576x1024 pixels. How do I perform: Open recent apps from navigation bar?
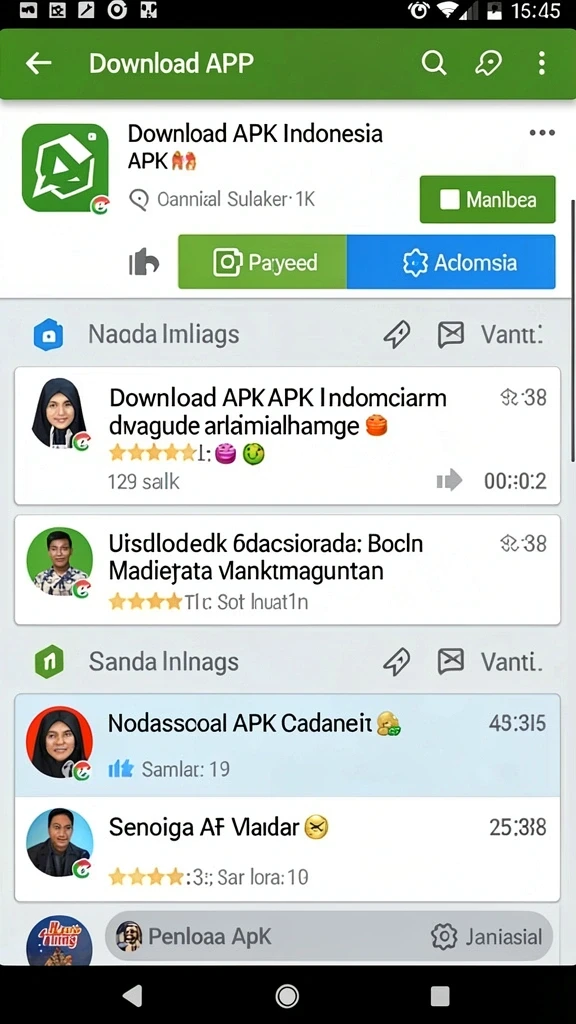(440, 996)
